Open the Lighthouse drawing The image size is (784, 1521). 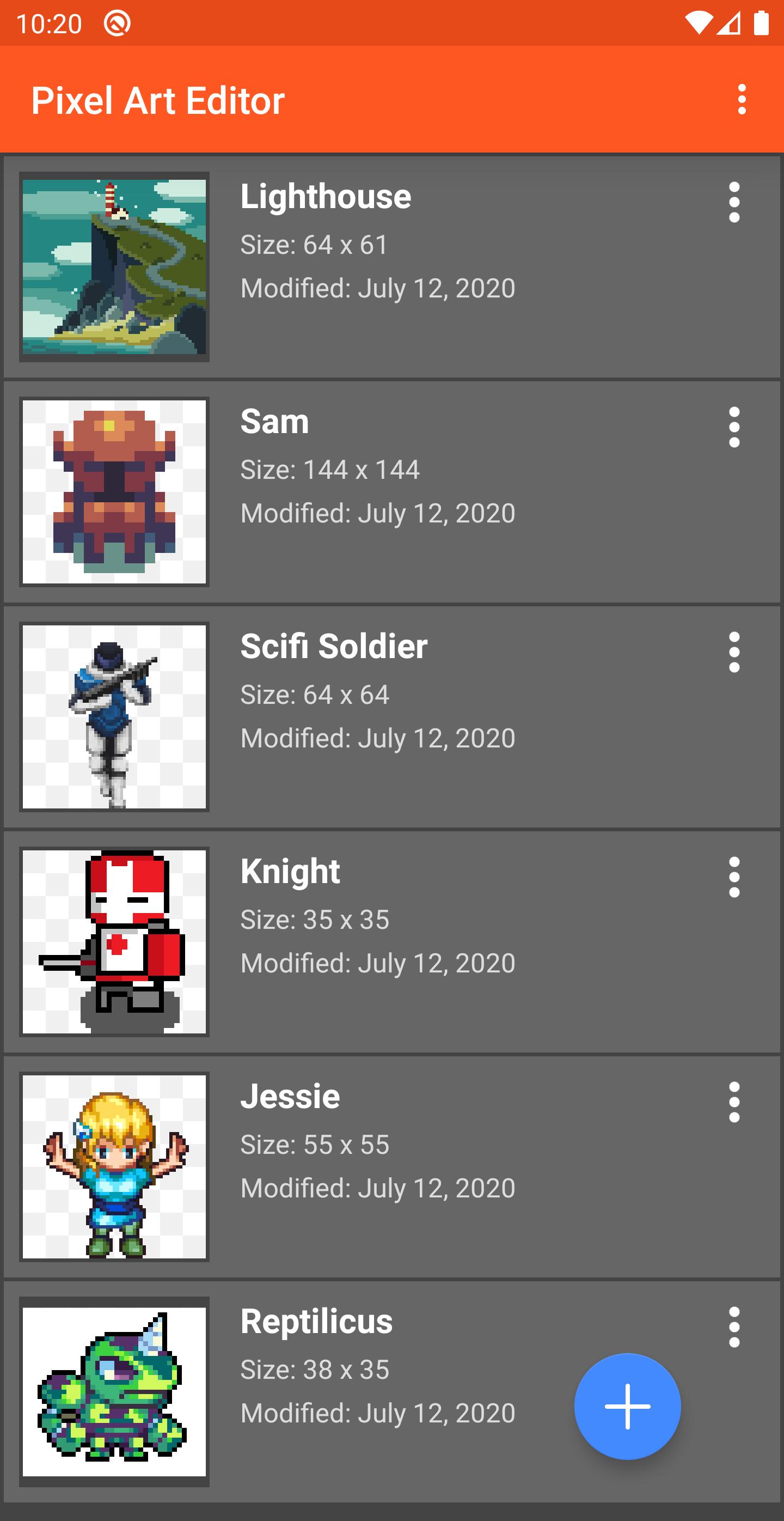point(391,267)
